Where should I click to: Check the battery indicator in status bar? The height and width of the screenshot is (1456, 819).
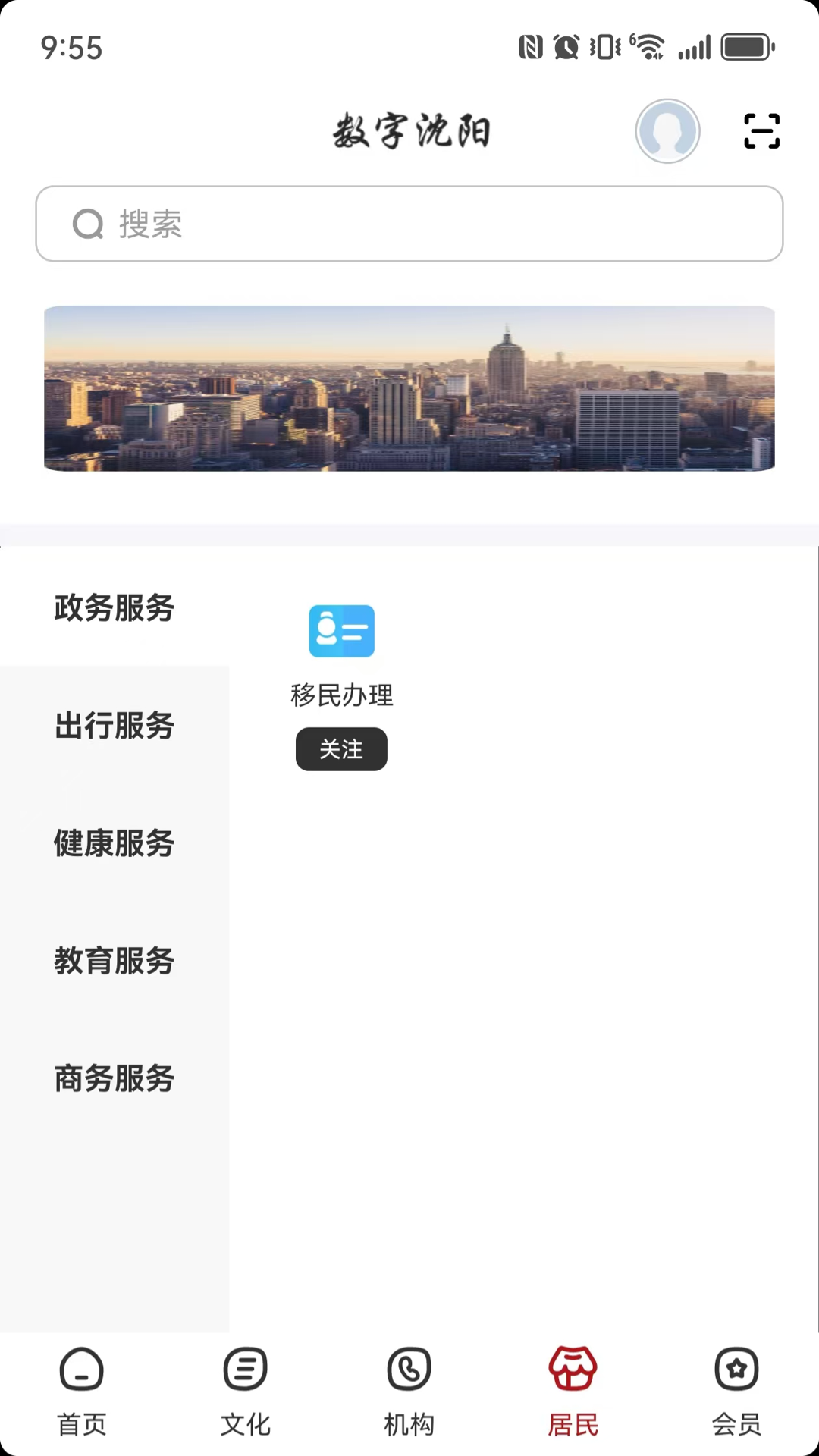pos(746,45)
